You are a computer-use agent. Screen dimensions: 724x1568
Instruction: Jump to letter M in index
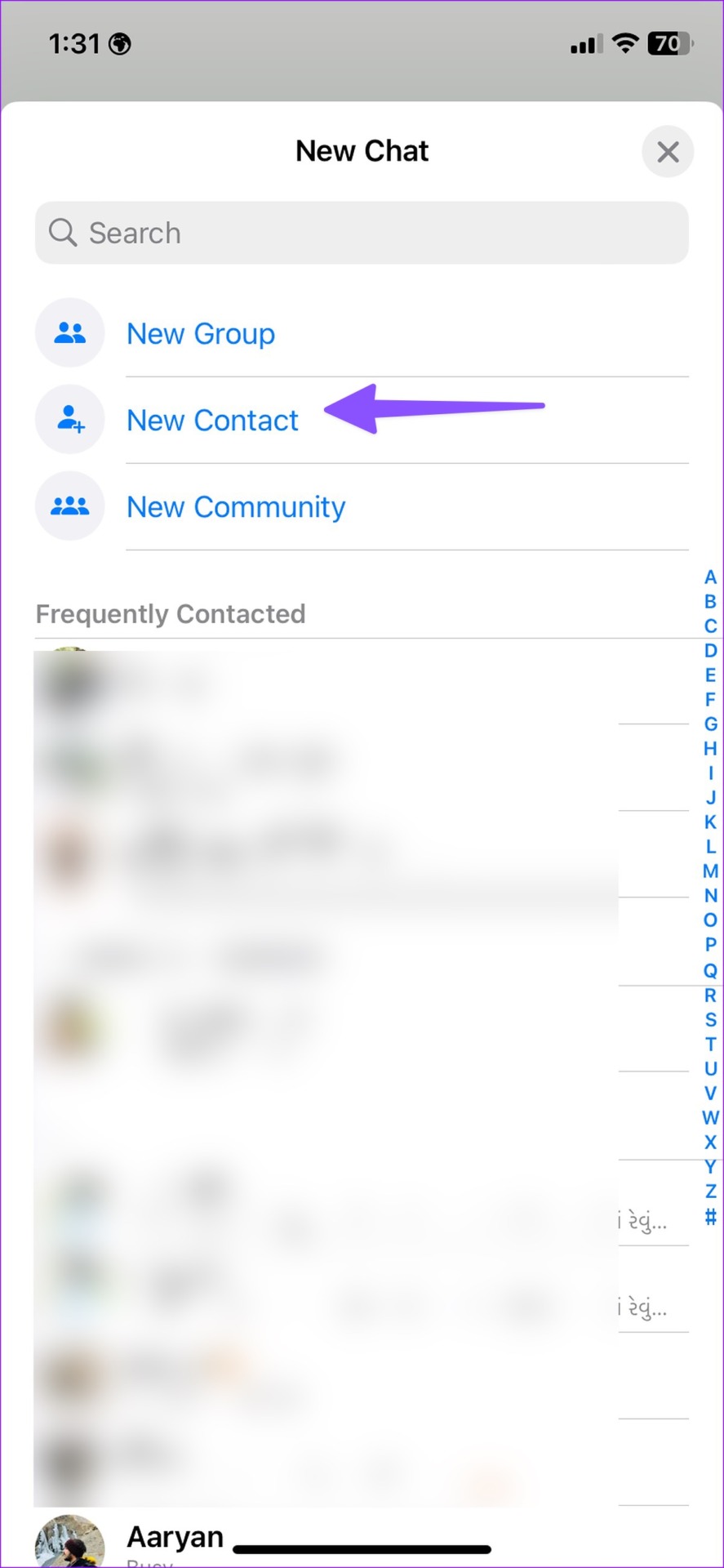tap(710, 871)
